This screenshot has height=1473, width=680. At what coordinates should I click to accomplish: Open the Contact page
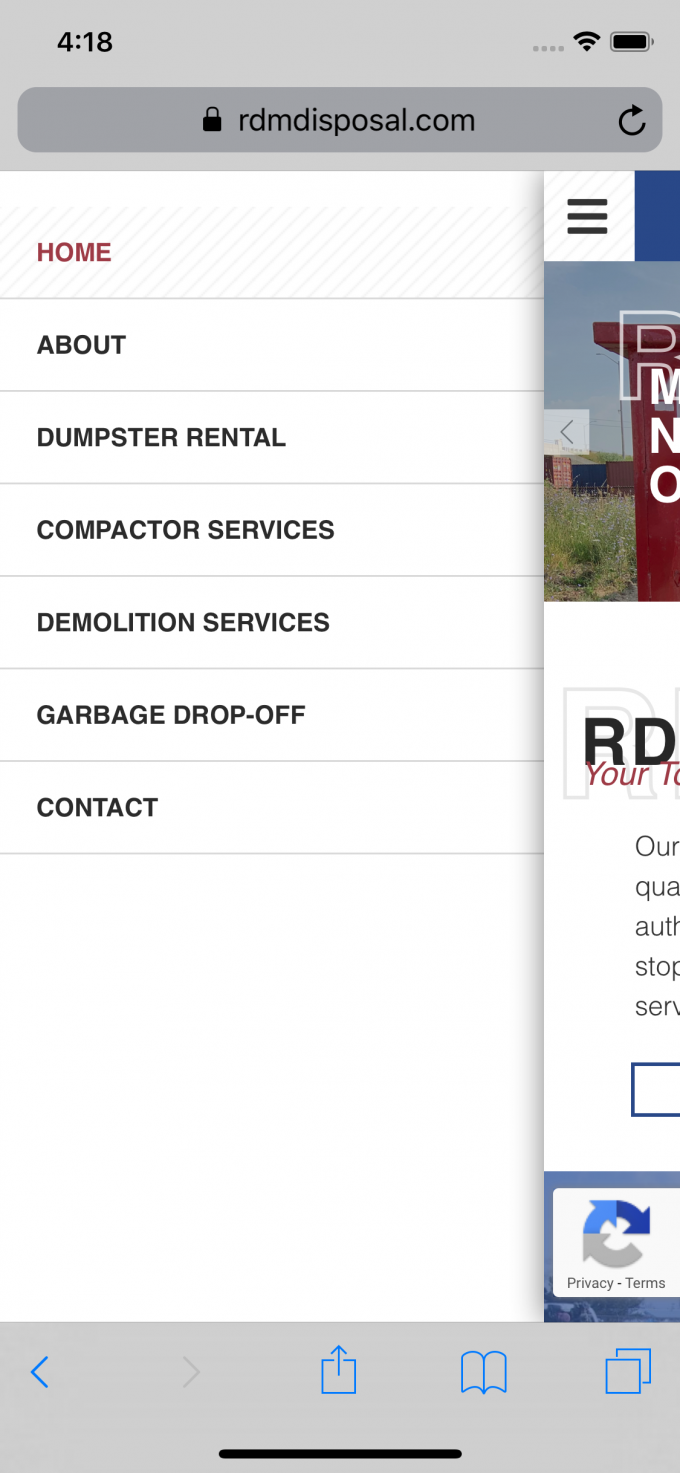[x=97, y=807]
